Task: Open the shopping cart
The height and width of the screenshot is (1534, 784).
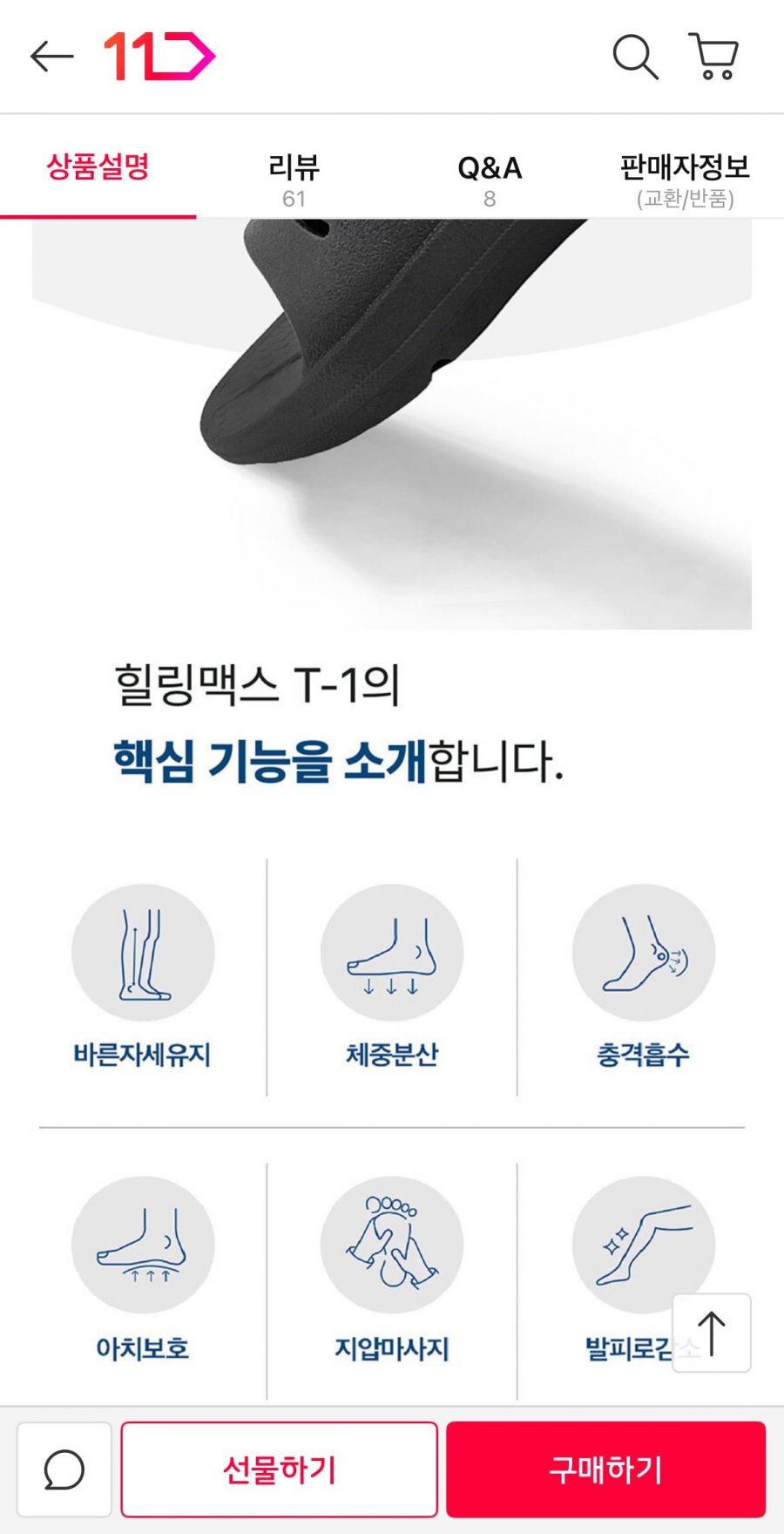Action: coord(714,57)
